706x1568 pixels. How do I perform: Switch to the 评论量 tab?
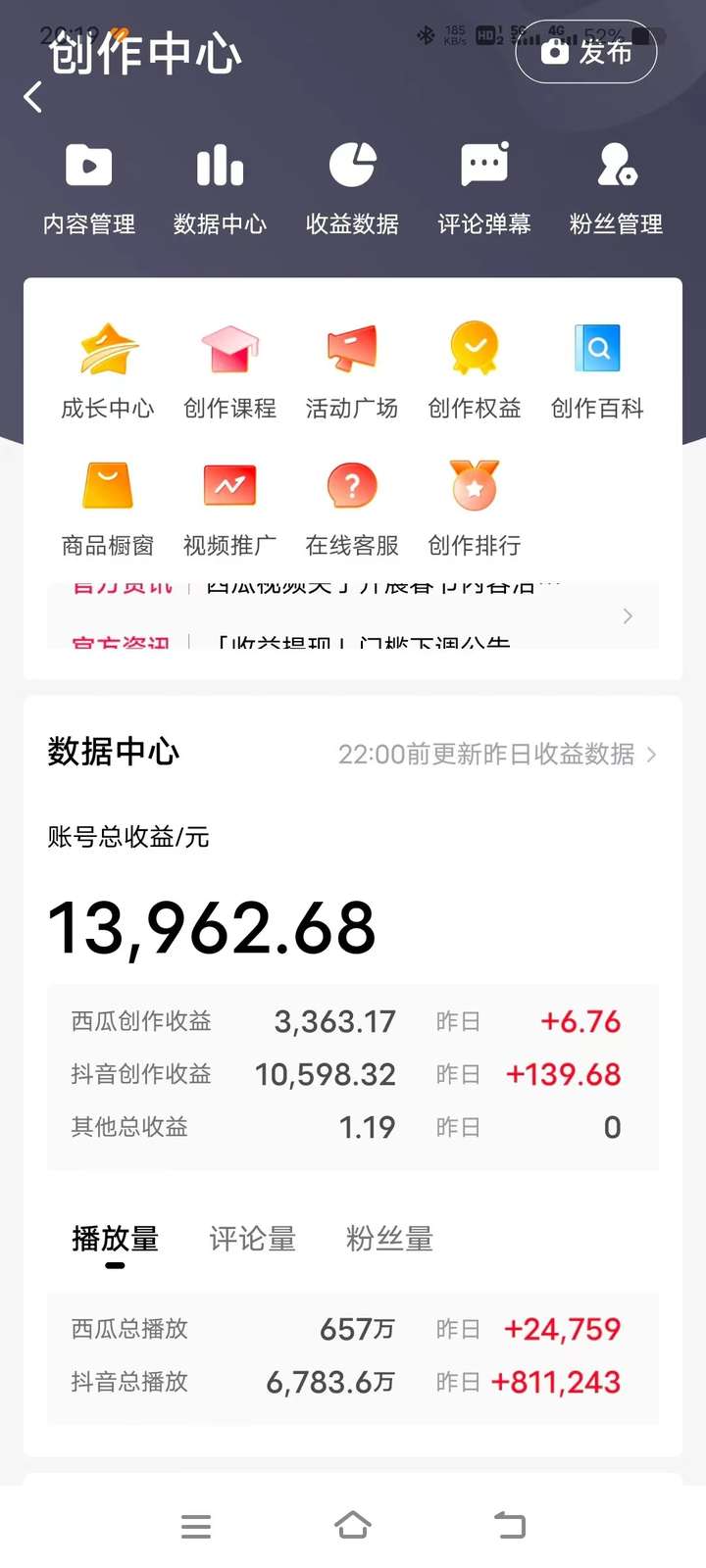tap(252, 1240)
